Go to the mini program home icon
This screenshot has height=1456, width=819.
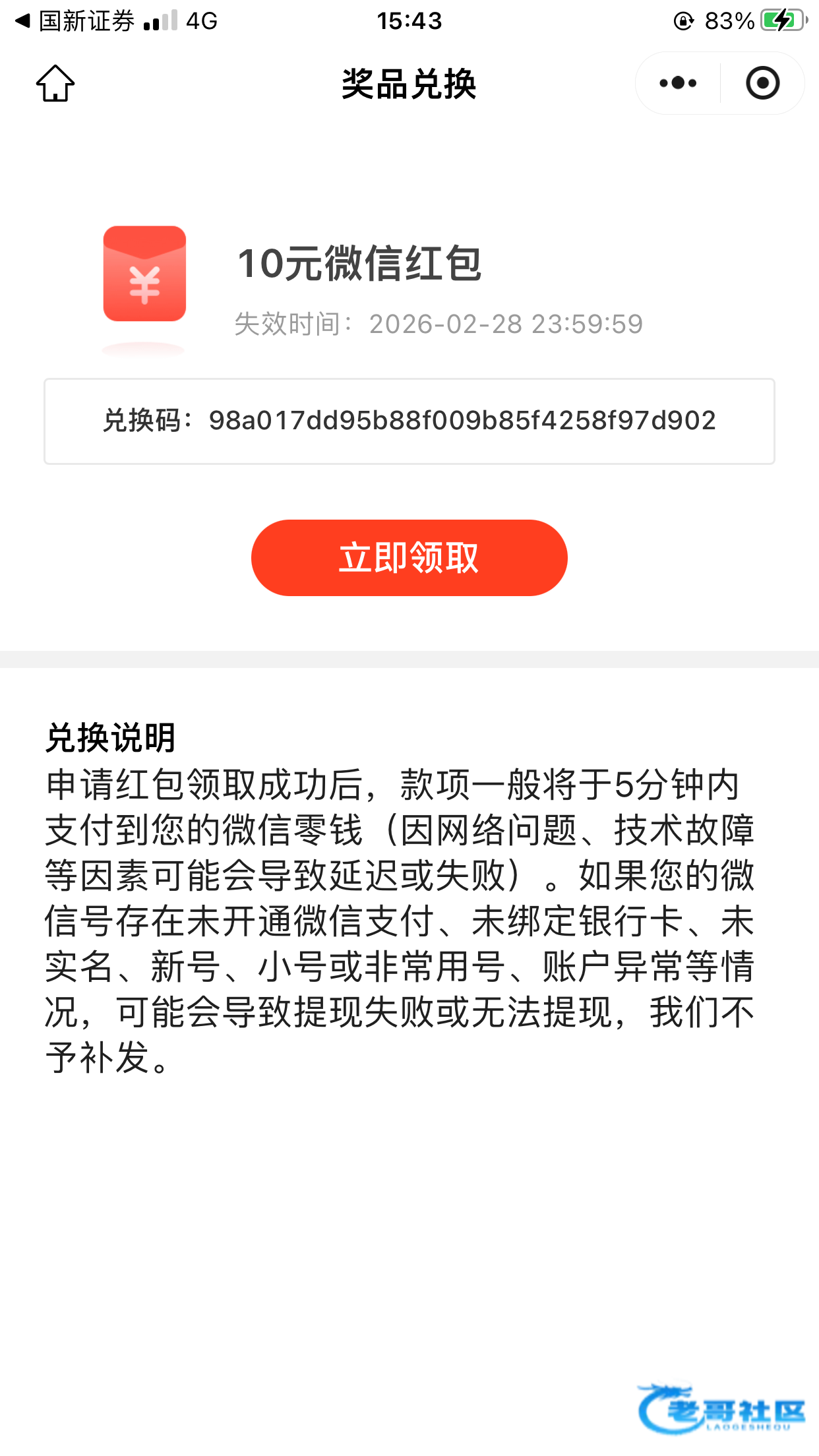pos(55,84)
